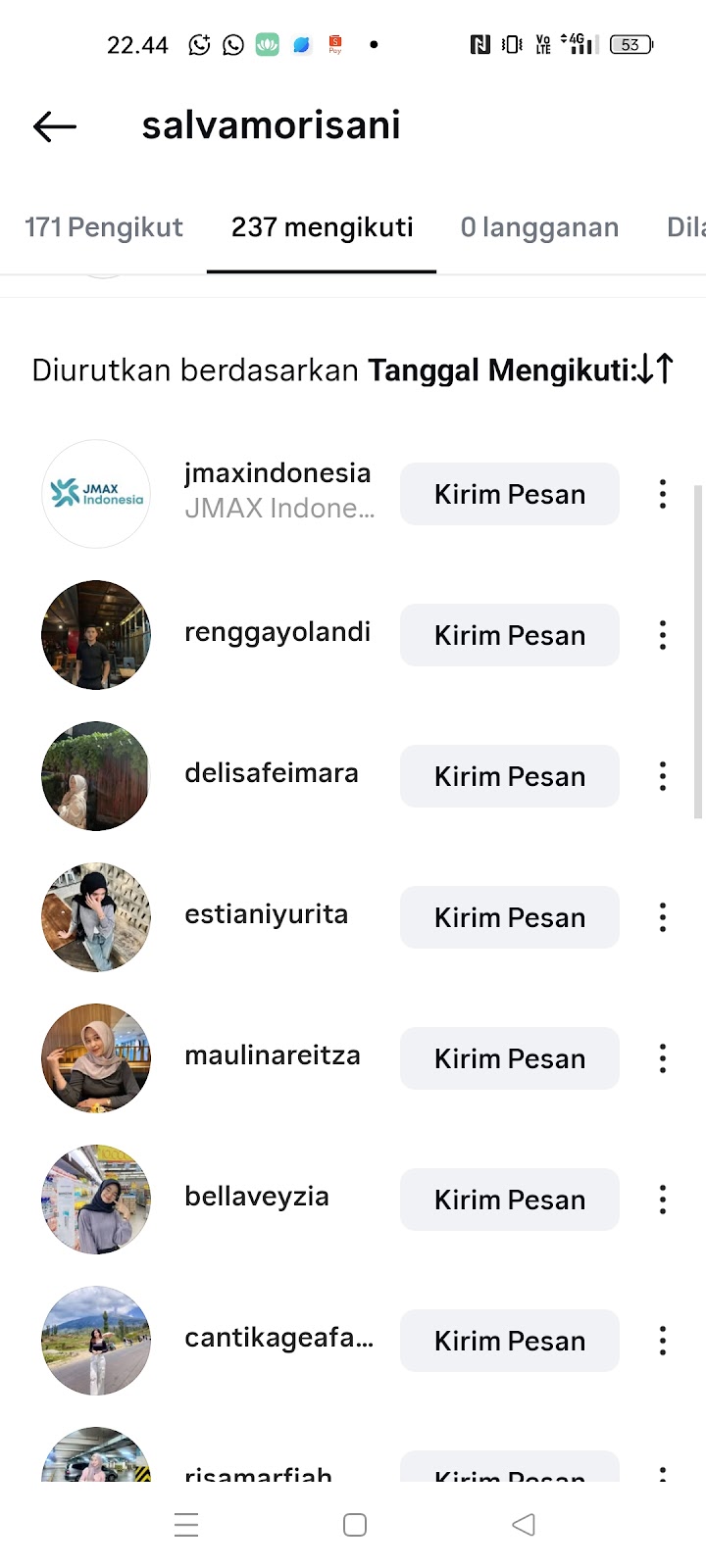Go back using the top arrow

[x=55, y=126]
